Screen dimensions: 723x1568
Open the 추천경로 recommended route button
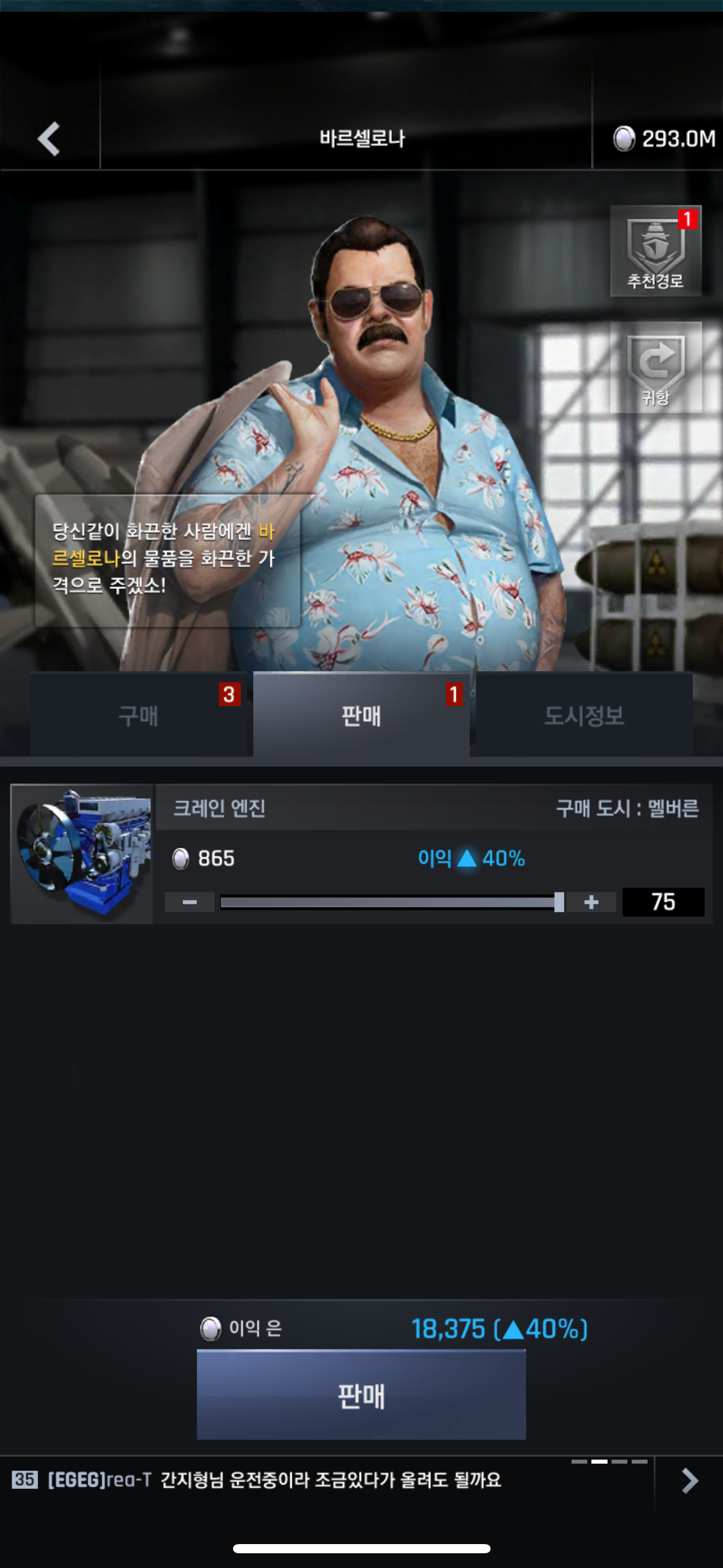pos(656,252)
